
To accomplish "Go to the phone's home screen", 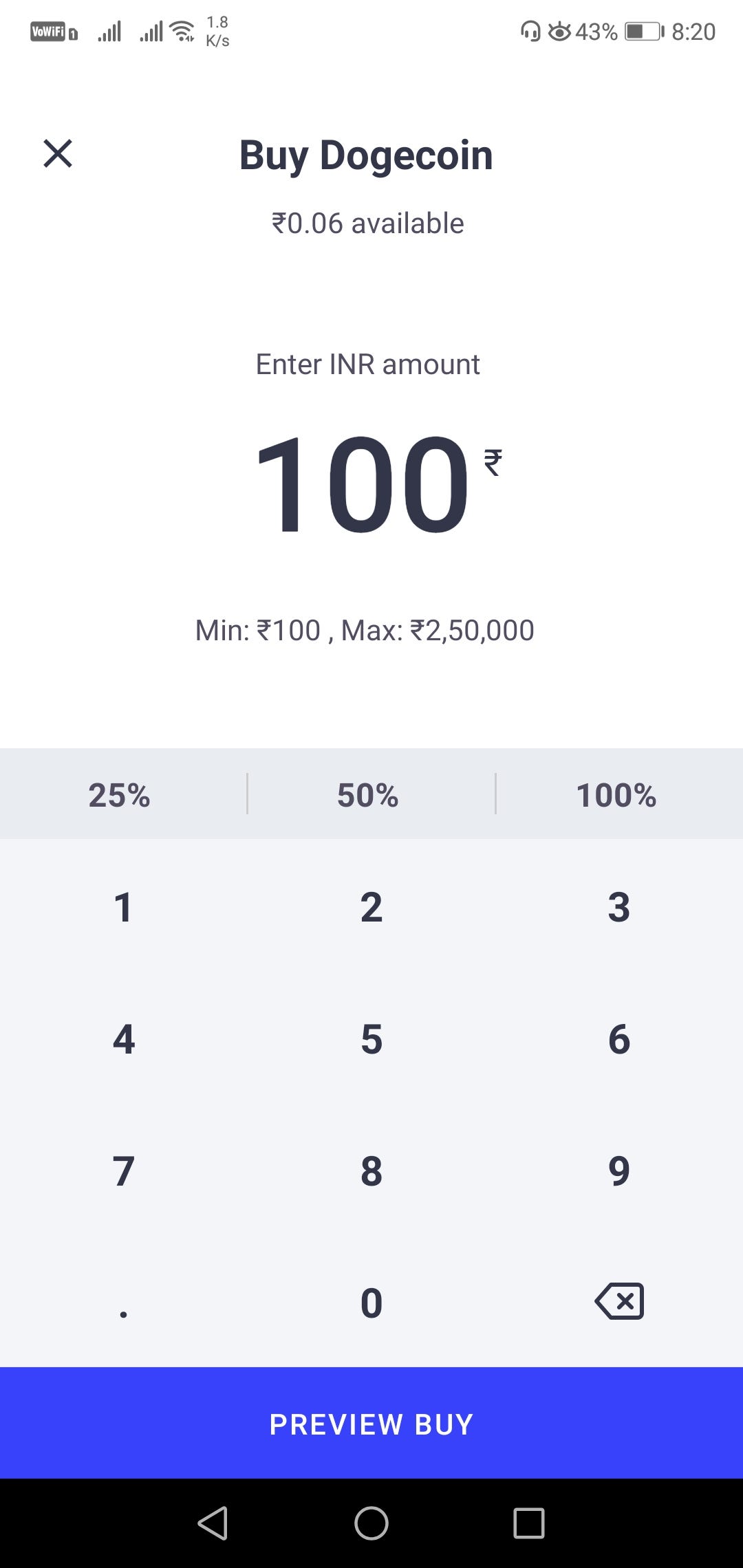I will coord(371,1523).
